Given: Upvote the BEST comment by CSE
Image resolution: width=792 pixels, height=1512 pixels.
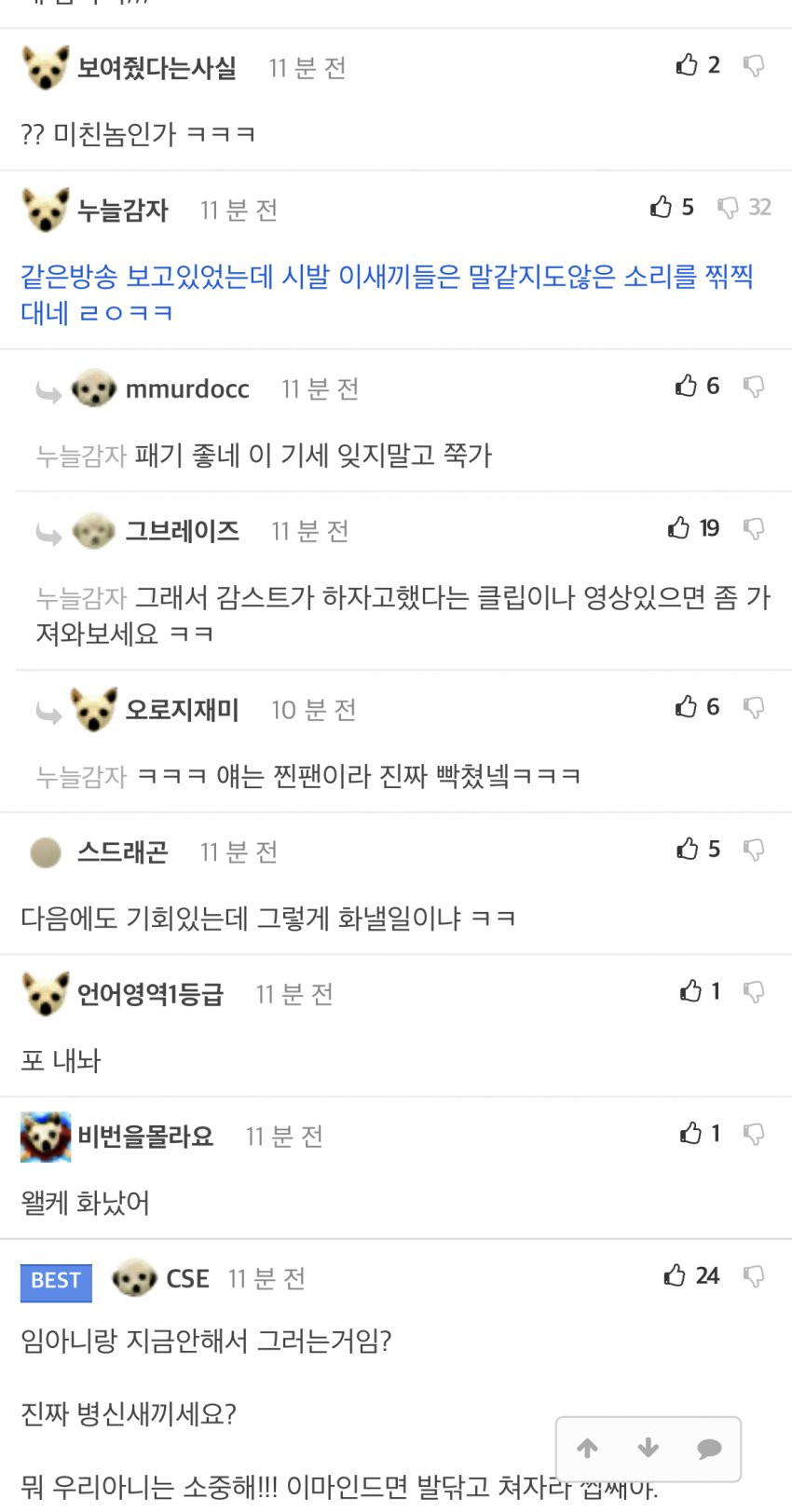Looking at the screenshot, I should [x=675, y=1275].
